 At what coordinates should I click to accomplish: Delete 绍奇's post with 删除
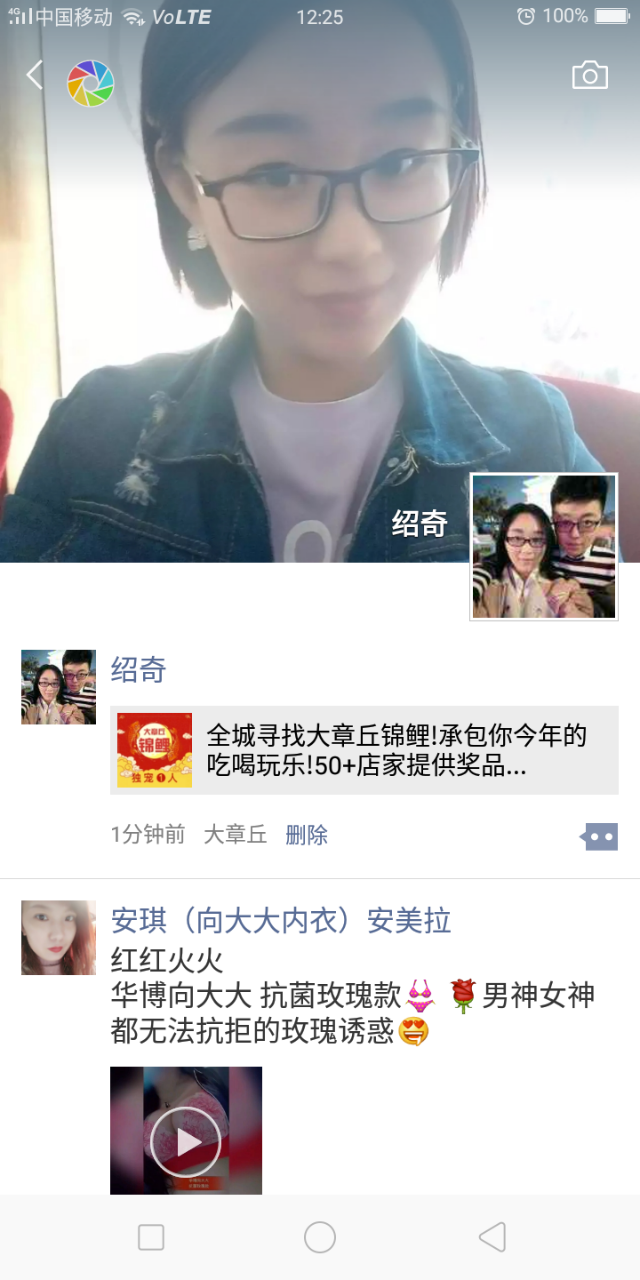(x=307, y=835)
